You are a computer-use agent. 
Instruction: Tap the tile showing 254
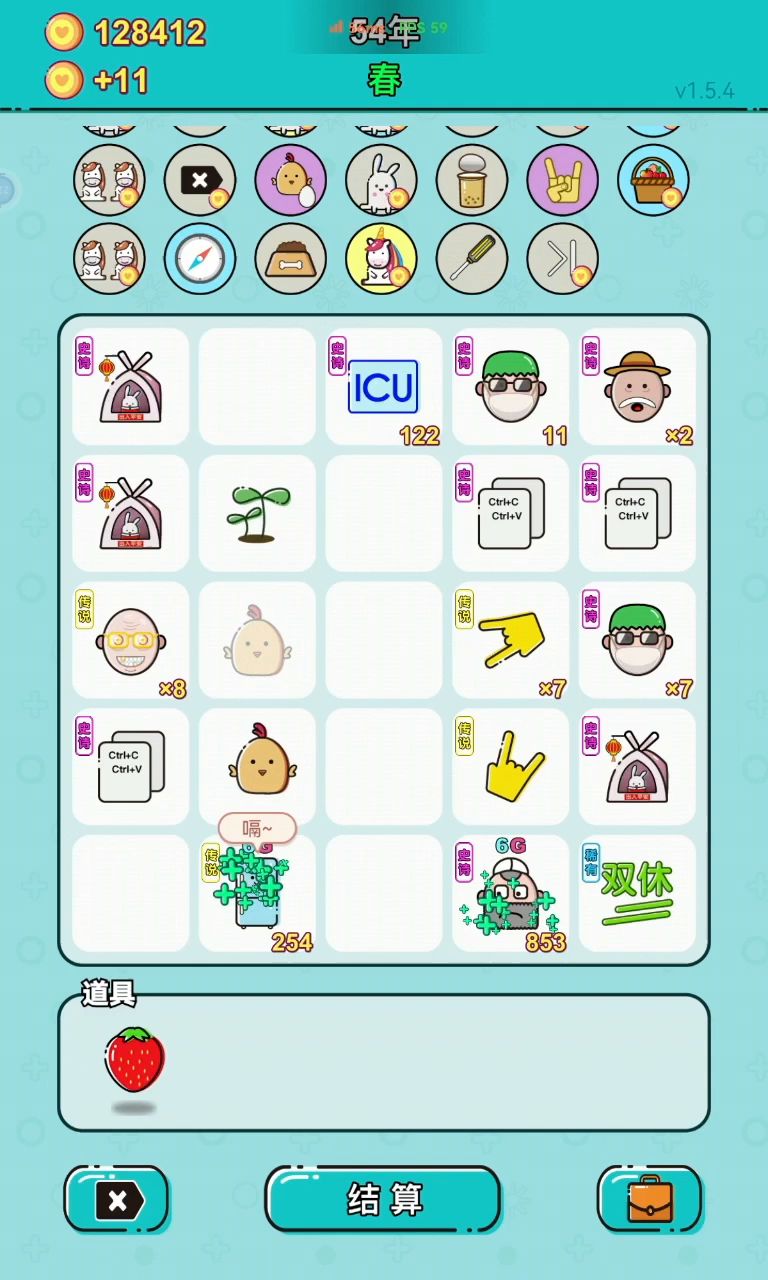[257, 893]
